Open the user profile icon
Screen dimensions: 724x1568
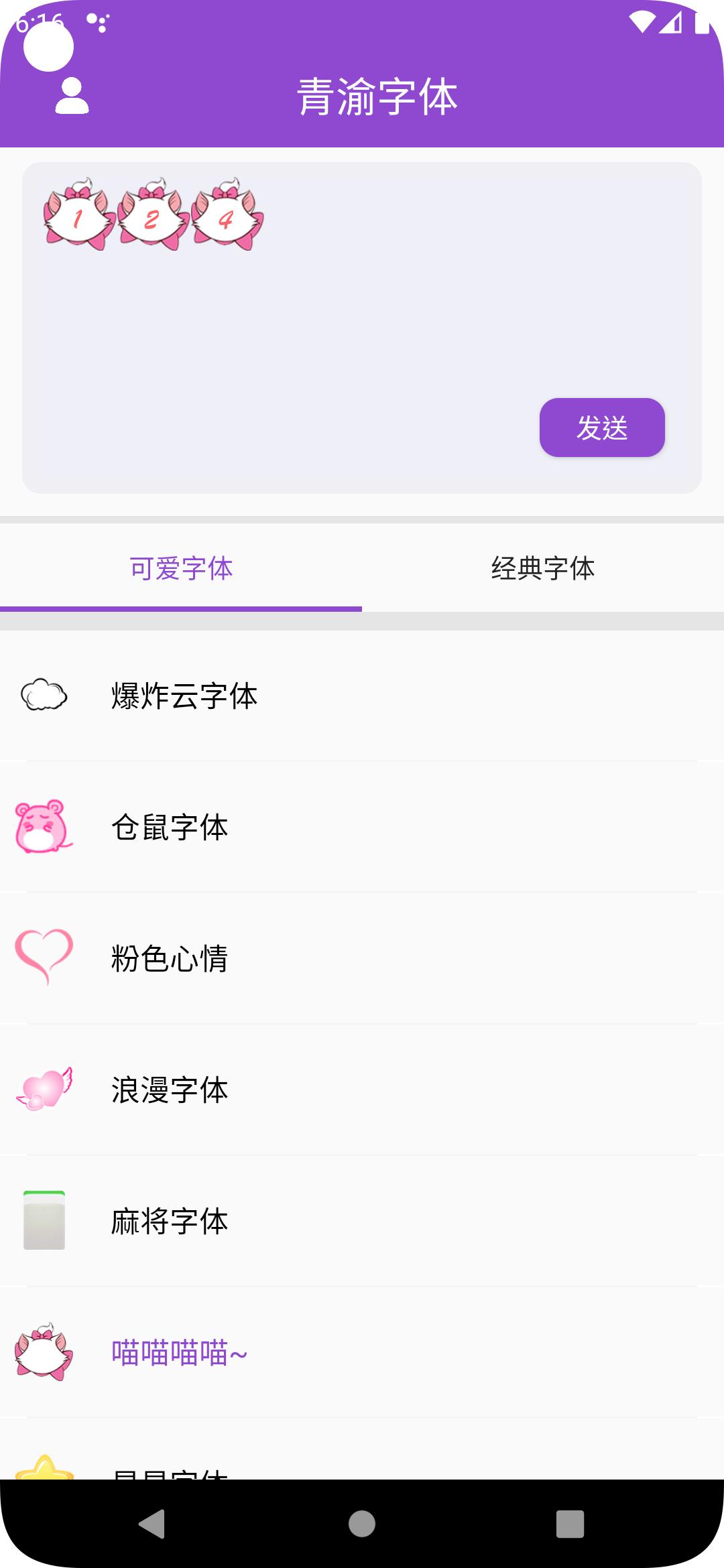(x=72, y=96)
